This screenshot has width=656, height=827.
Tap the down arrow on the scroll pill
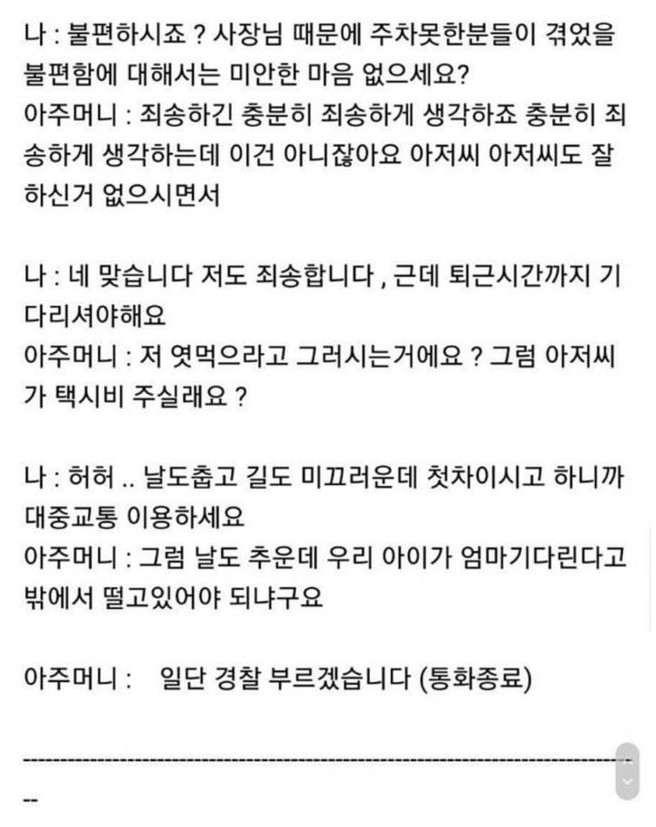pos(627,781)
